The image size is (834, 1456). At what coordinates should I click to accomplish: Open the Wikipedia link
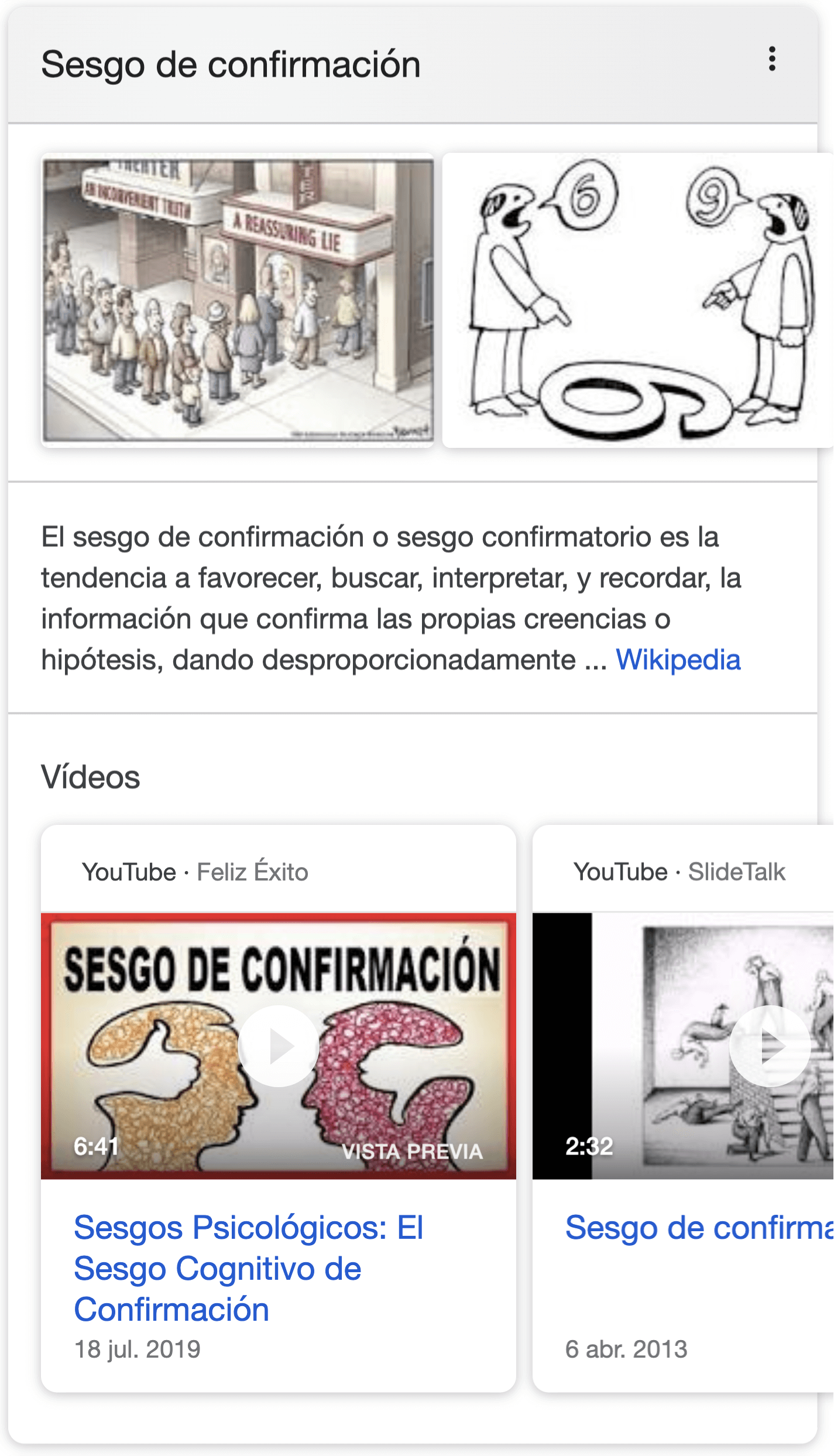pyautogui.click(x=678, y=660)
